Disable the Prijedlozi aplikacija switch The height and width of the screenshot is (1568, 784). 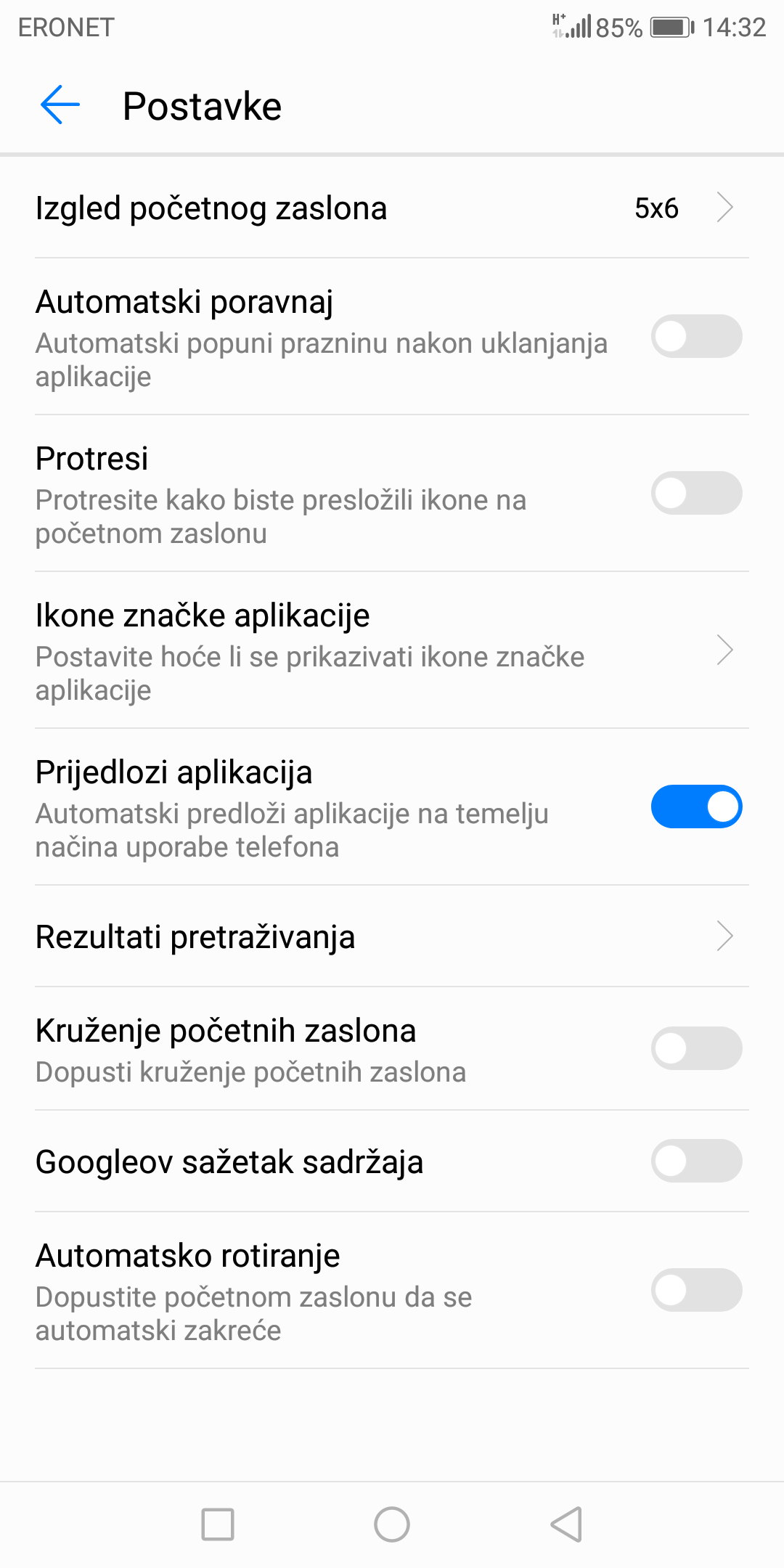click(x=695, y=807)
